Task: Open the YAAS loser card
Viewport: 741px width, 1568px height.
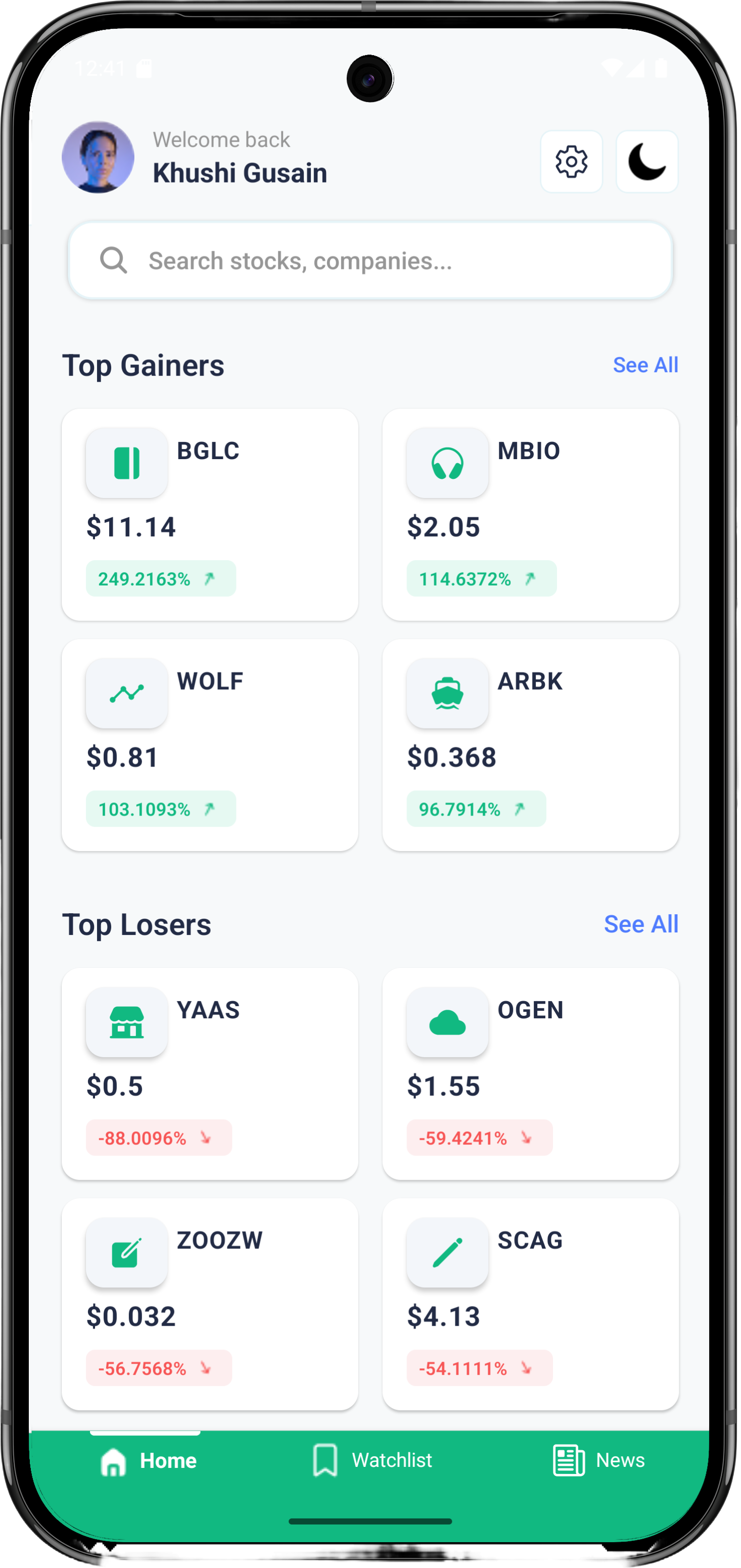Action: pyautogui.click(x=209, y=1074)
